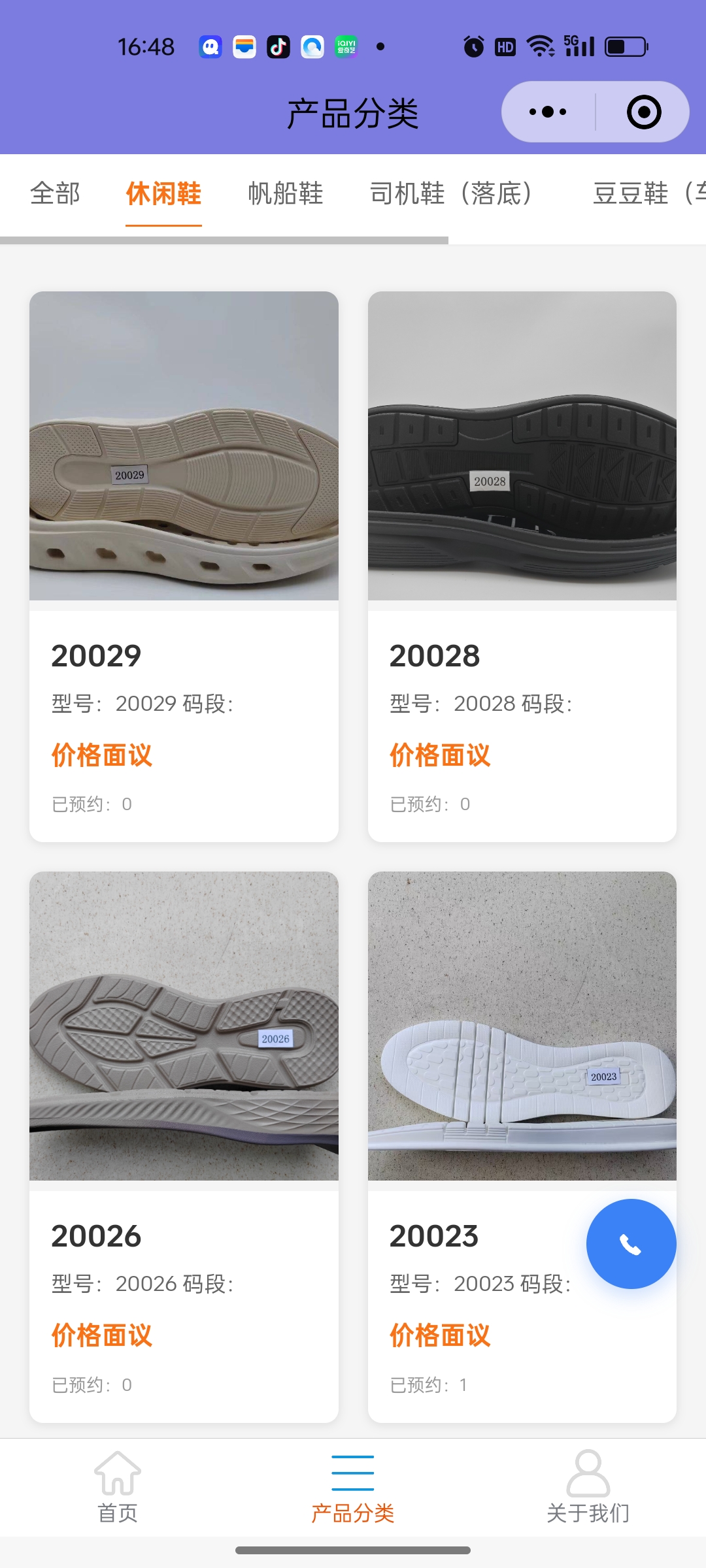The image size is (706, 1568).
Task: Open the mini program more options menu
Action: click(x=548, y=112)
